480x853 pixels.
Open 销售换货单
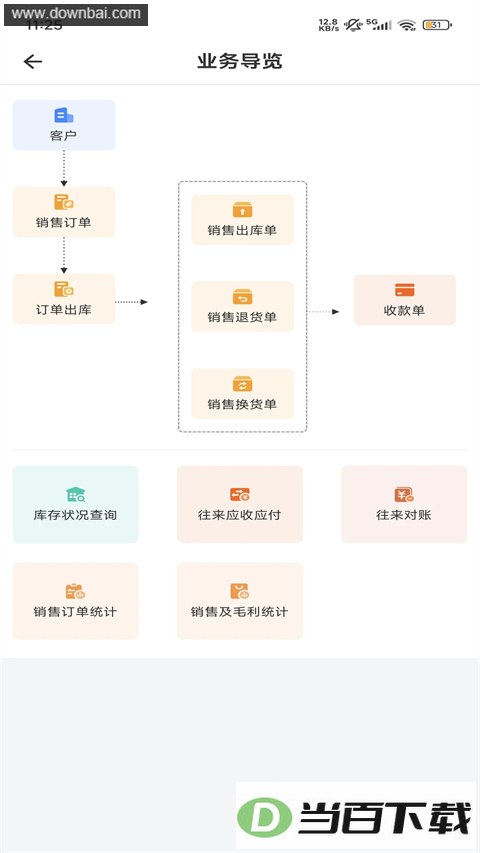click(x=242, y=393)
